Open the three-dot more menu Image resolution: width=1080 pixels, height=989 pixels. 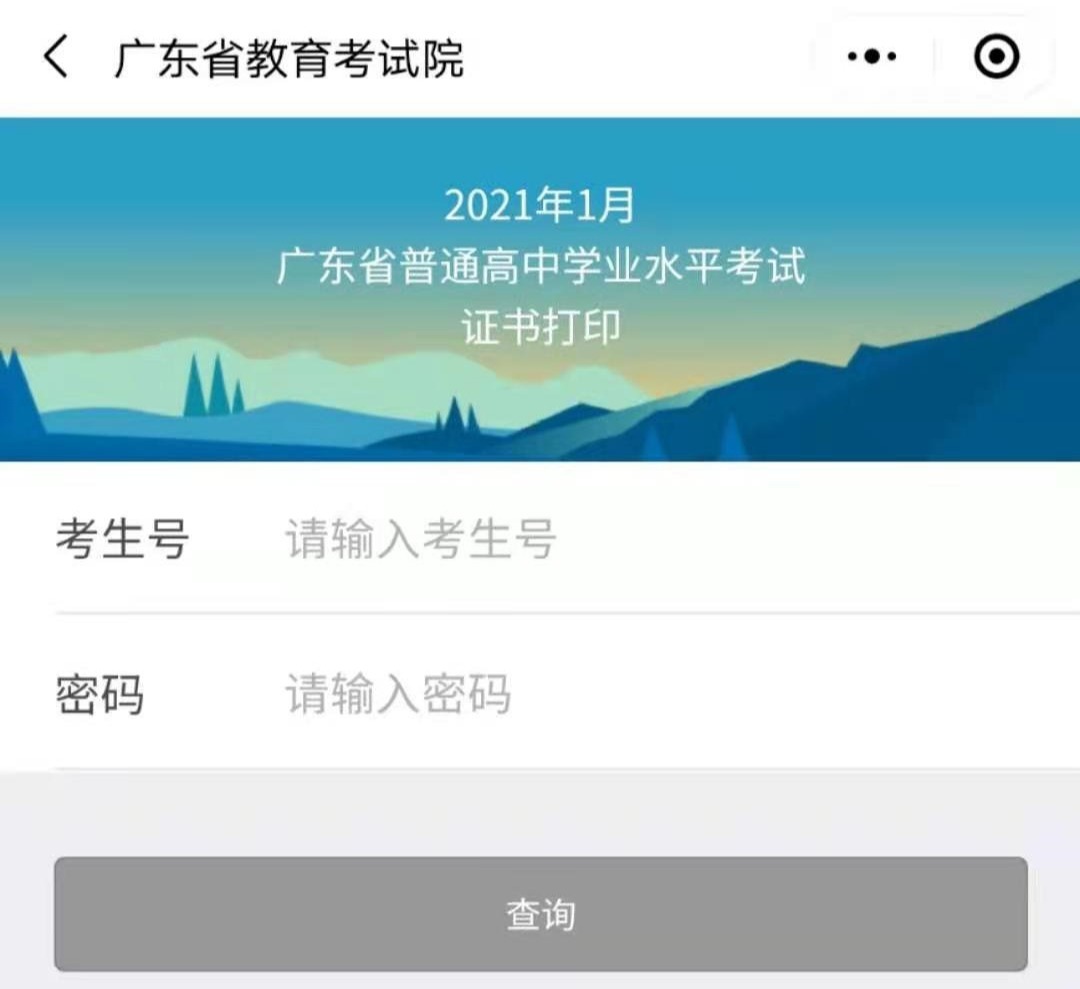click(x=872, y=57)
